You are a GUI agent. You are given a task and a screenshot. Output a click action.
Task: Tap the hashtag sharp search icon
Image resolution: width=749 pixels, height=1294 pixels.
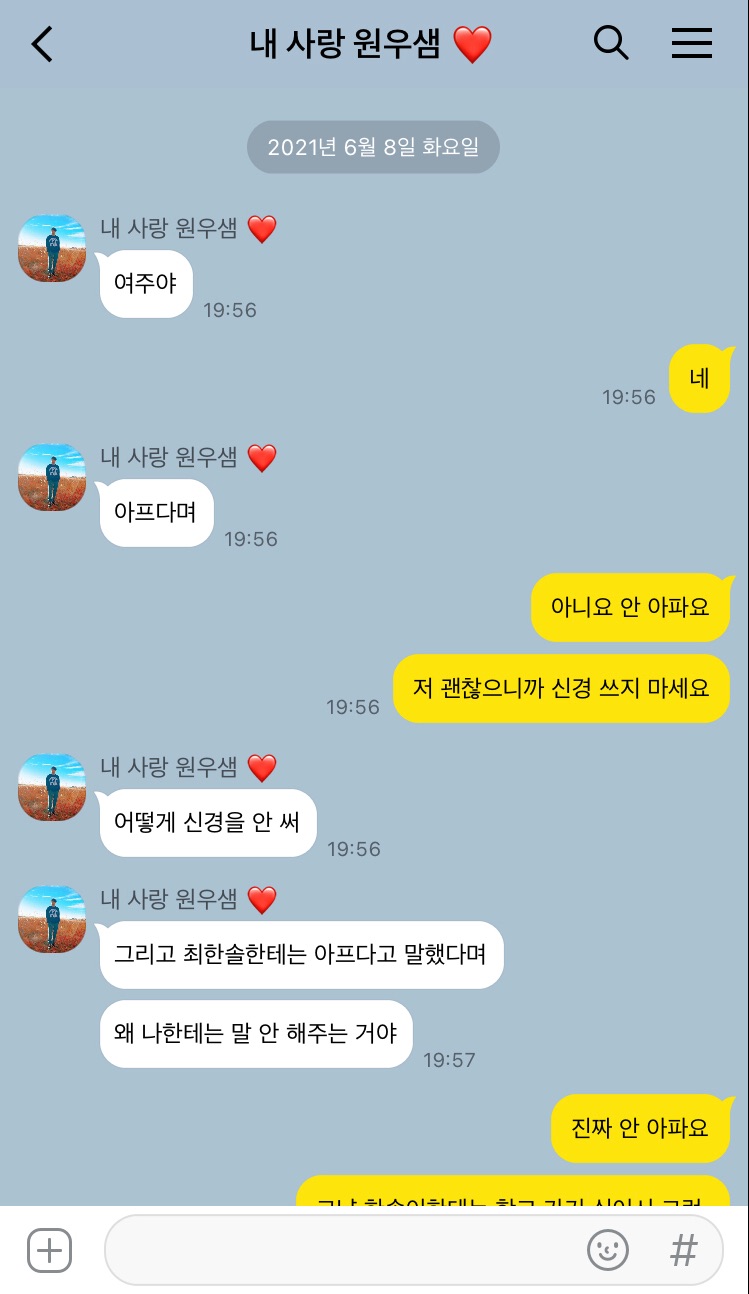[681, 1249]
